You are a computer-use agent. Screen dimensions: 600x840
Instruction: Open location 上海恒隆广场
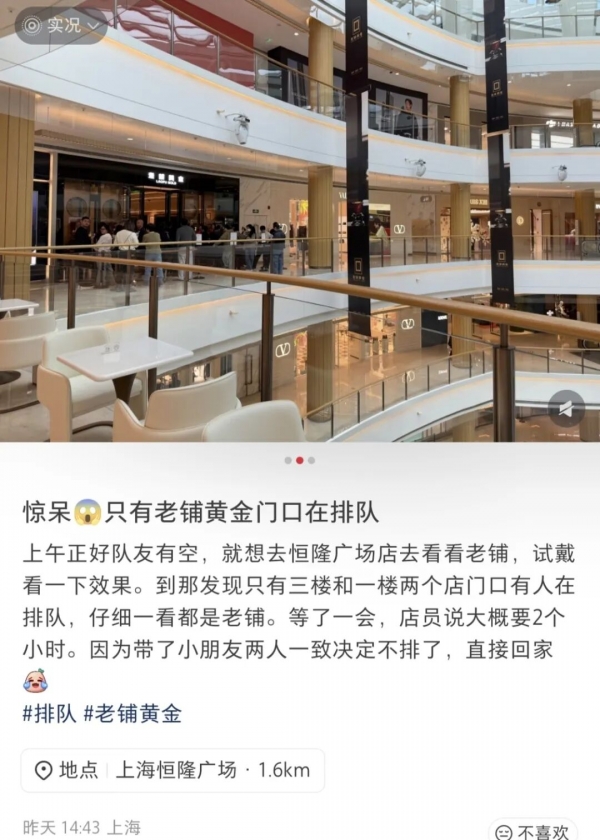click(x=173, y=770)
